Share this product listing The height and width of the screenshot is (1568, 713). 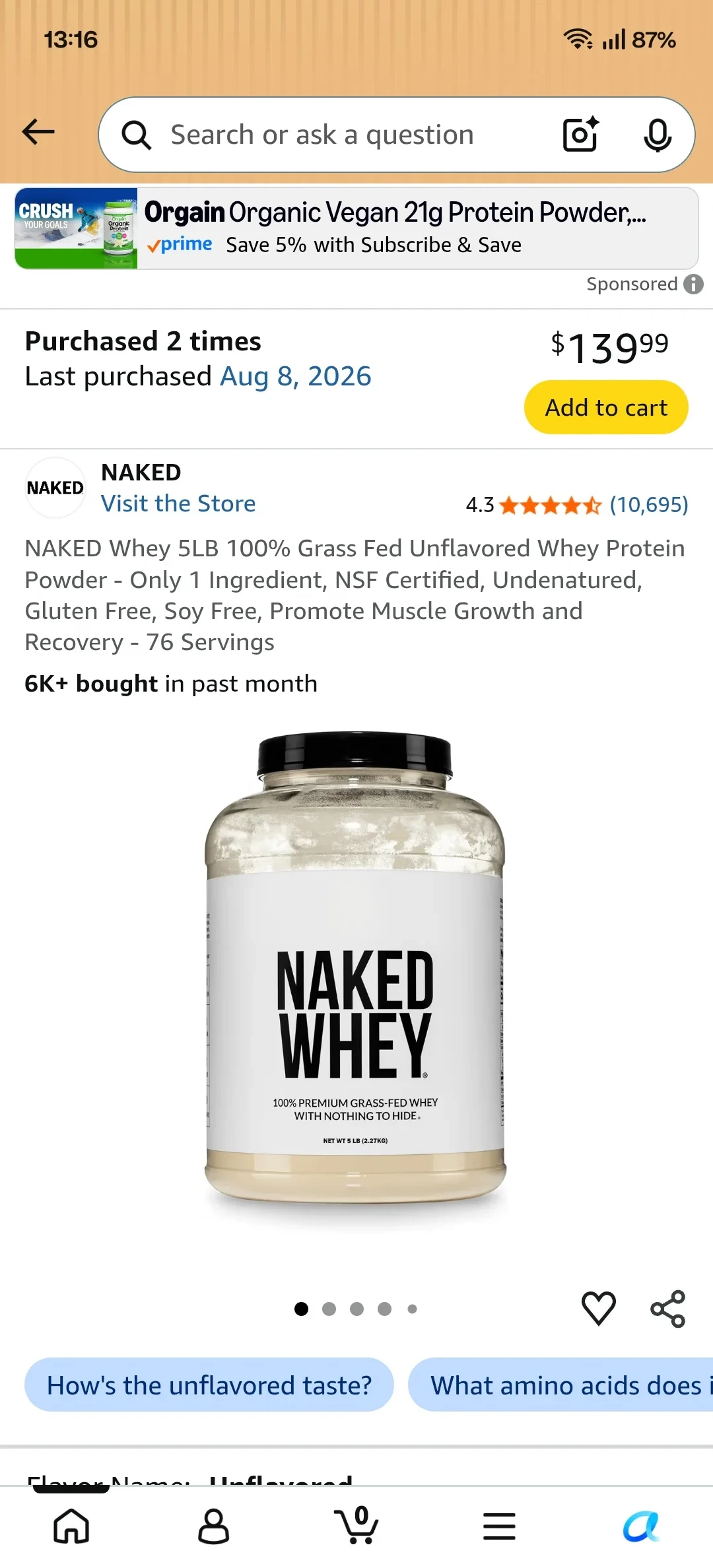point(668,1309)
